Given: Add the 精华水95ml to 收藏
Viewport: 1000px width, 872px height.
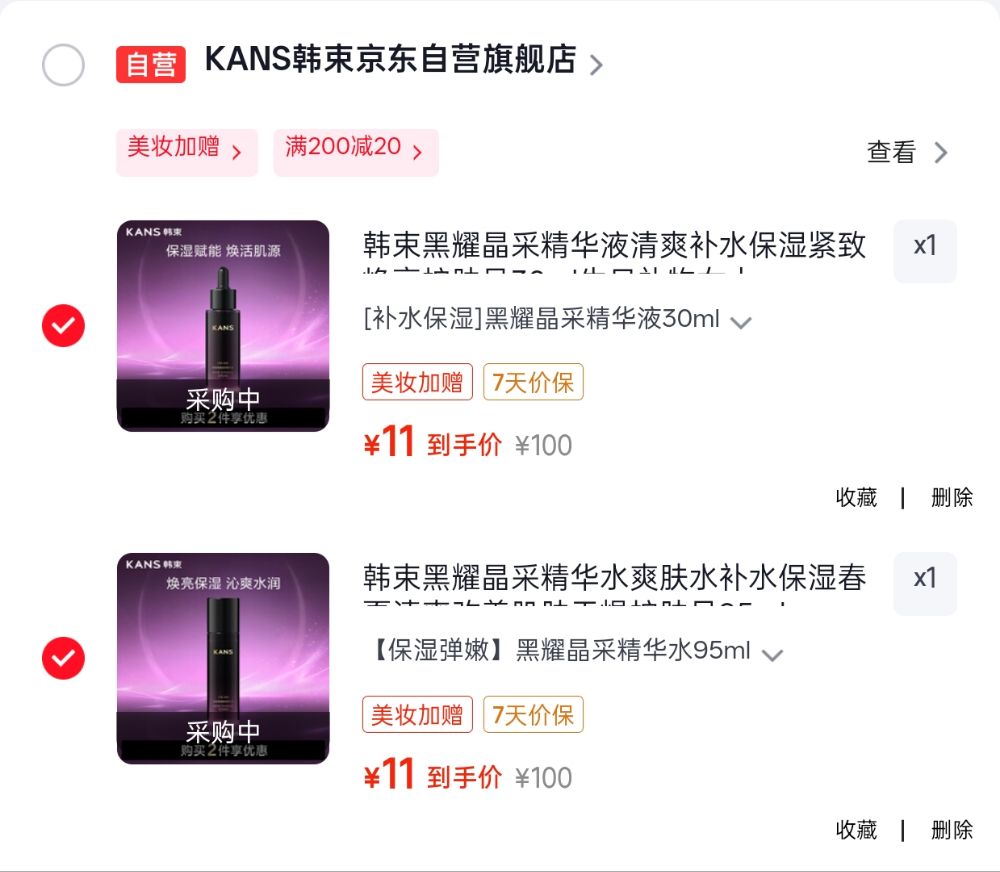Looking at the screenshot, I should (856, 830).
